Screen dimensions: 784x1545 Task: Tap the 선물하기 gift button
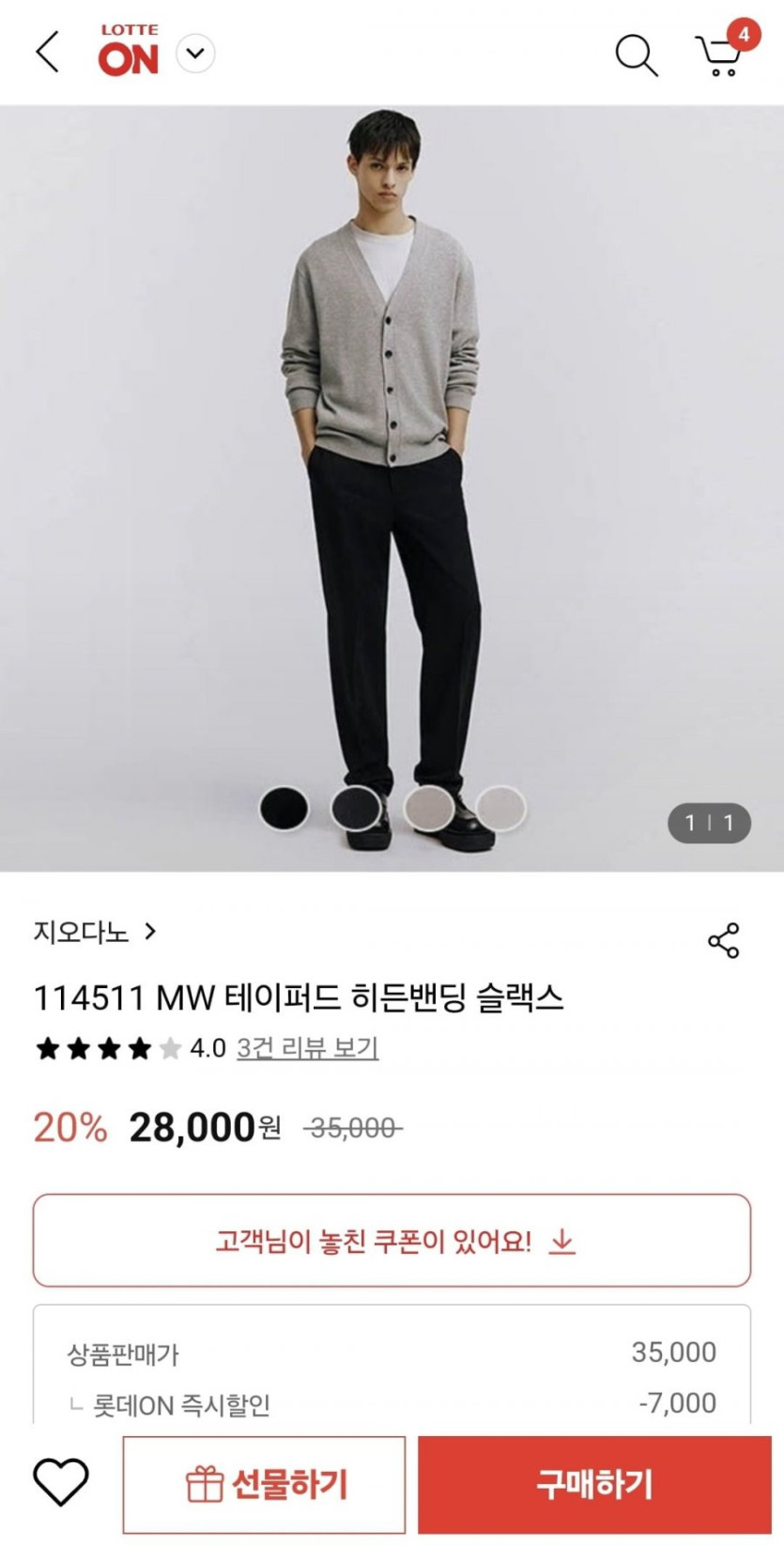click(264, 1484)
